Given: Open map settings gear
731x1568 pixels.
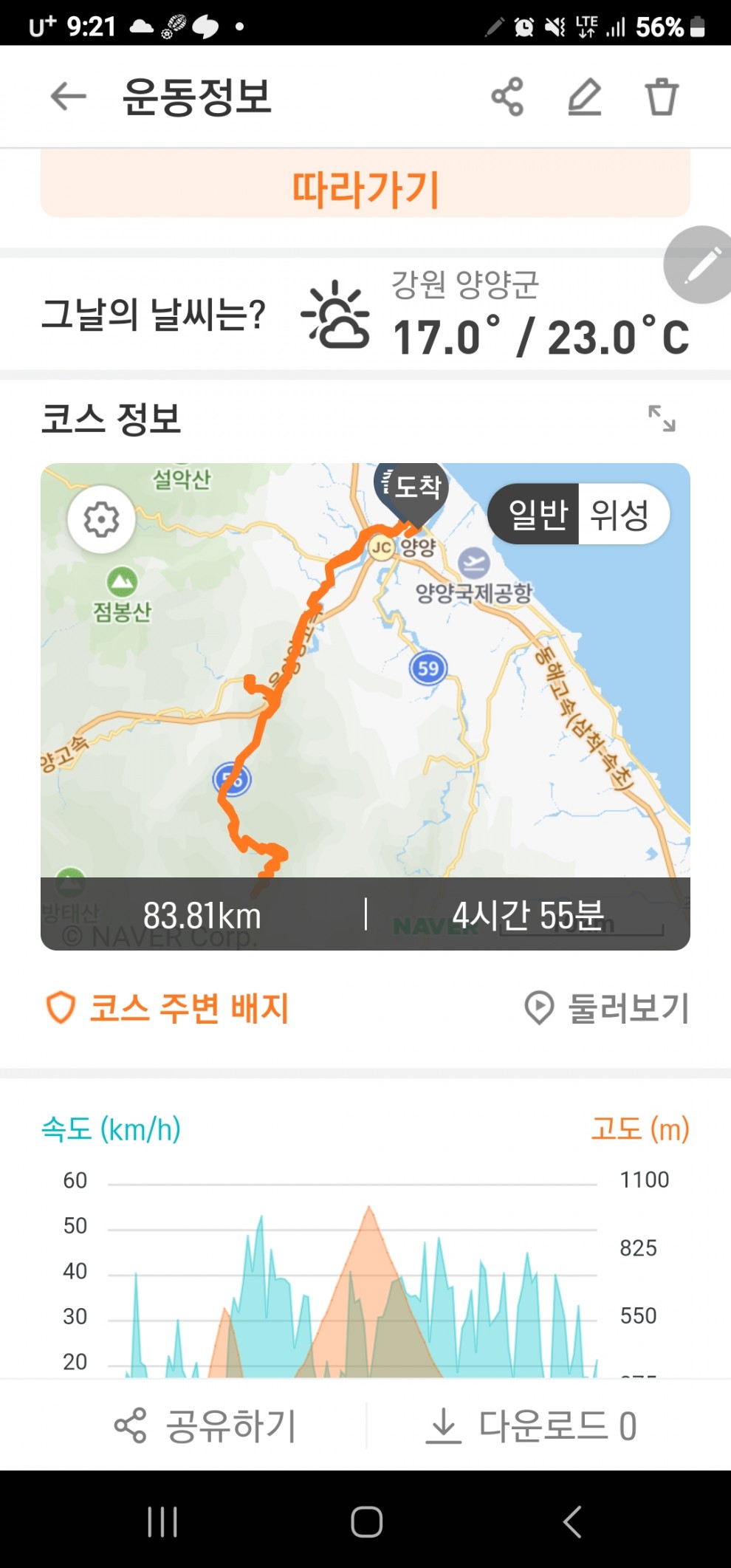Looking at the screenshot, I should pos(101,520).
